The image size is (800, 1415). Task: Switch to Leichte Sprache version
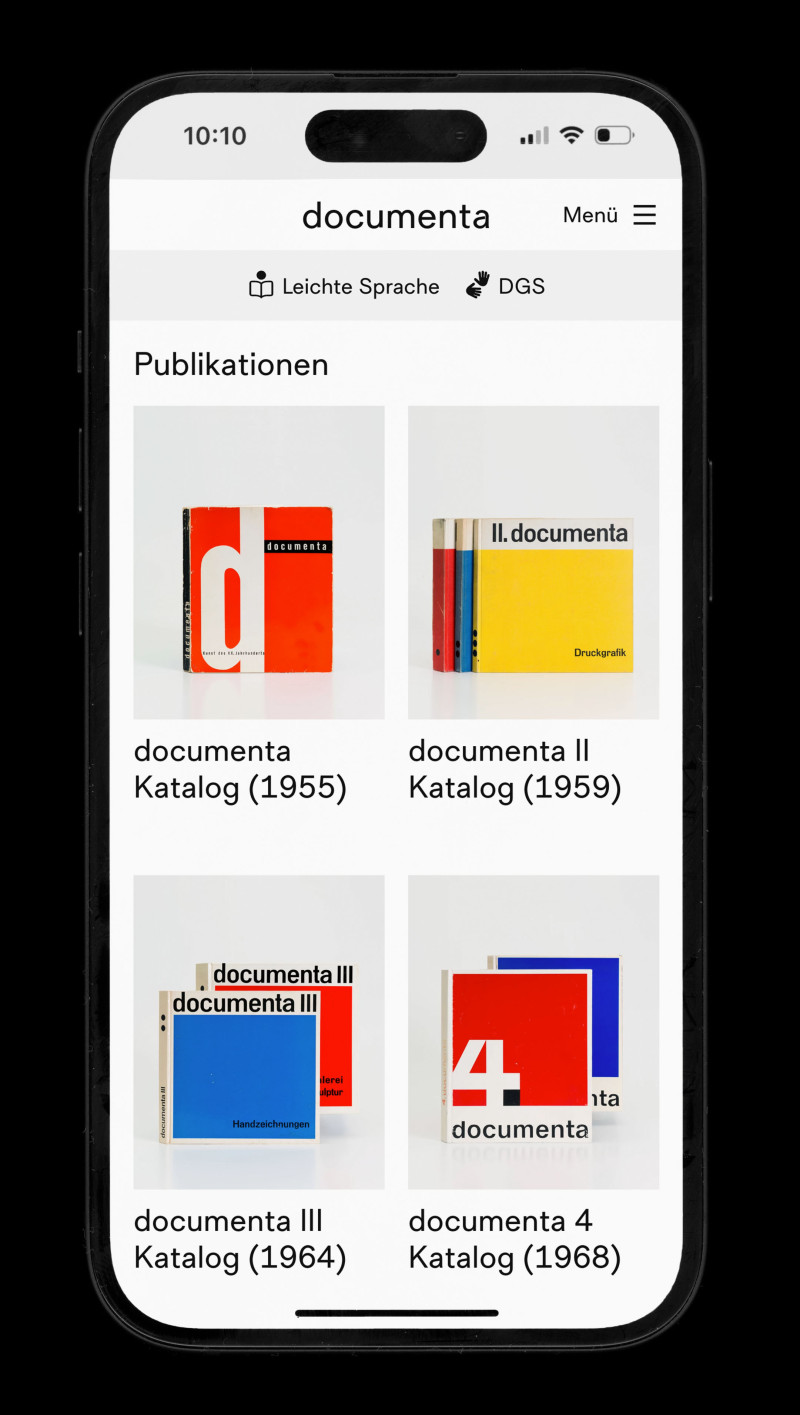pos(345,287)
